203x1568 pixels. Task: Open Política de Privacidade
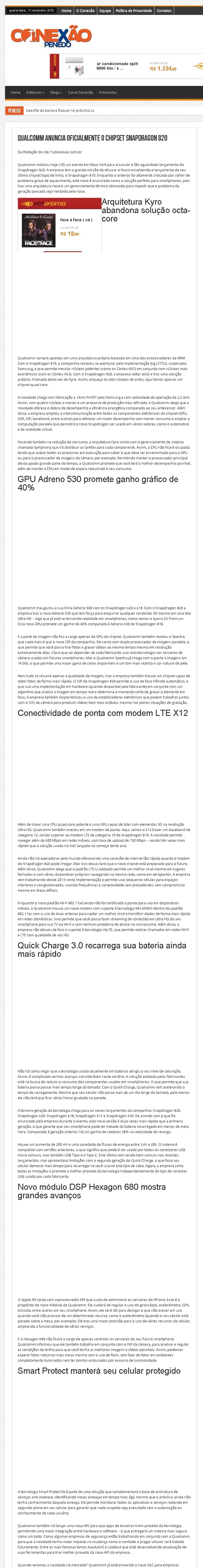coord(134,10)
